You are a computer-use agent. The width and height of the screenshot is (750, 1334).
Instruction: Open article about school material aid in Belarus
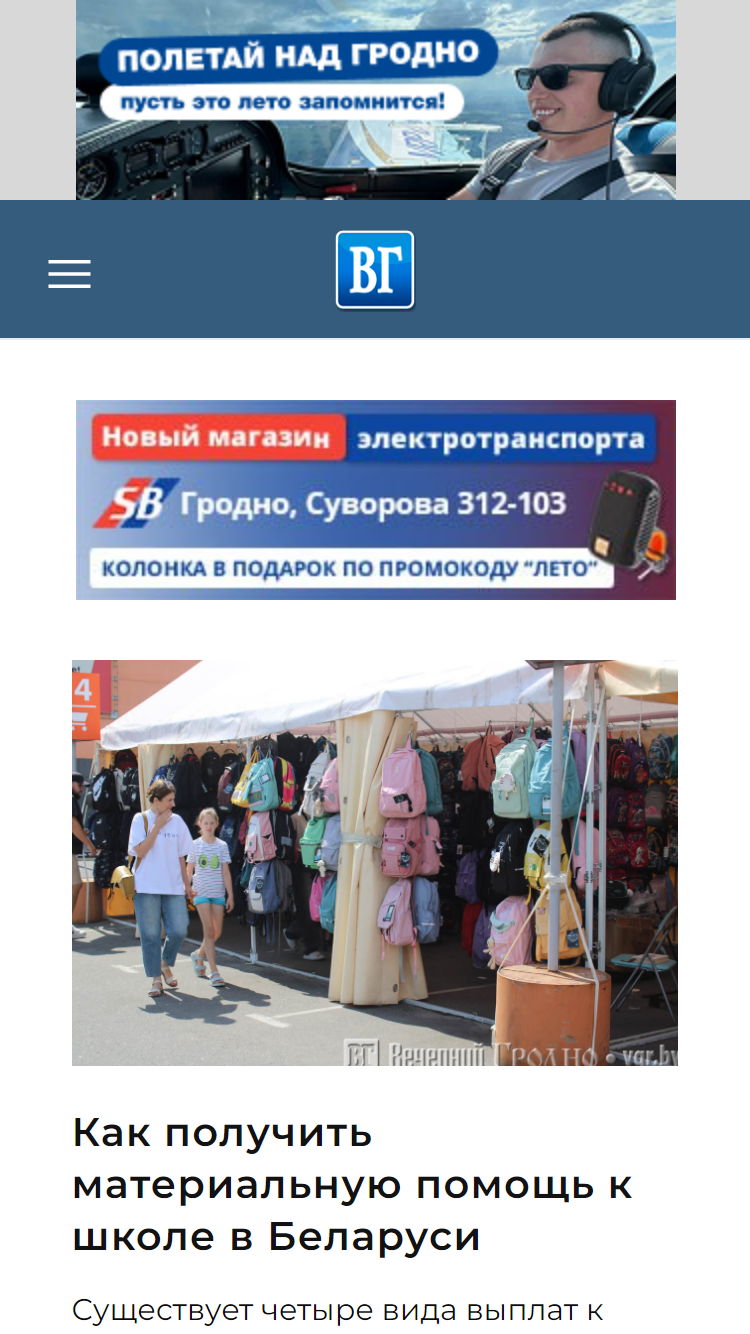(x=353, y=1185)
